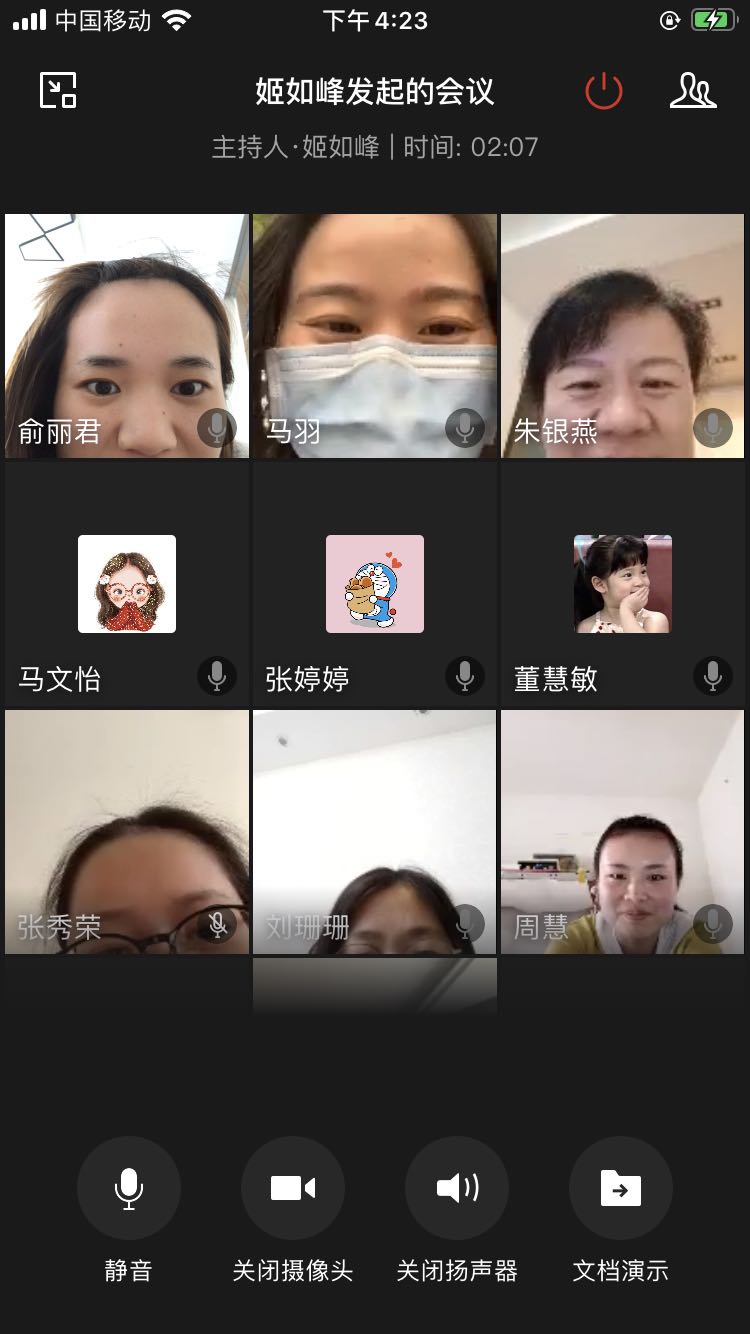Image resolution: width=750 pixels, height=1334 pixels.
Task: View 周慧's video tile
Action: 622,831
